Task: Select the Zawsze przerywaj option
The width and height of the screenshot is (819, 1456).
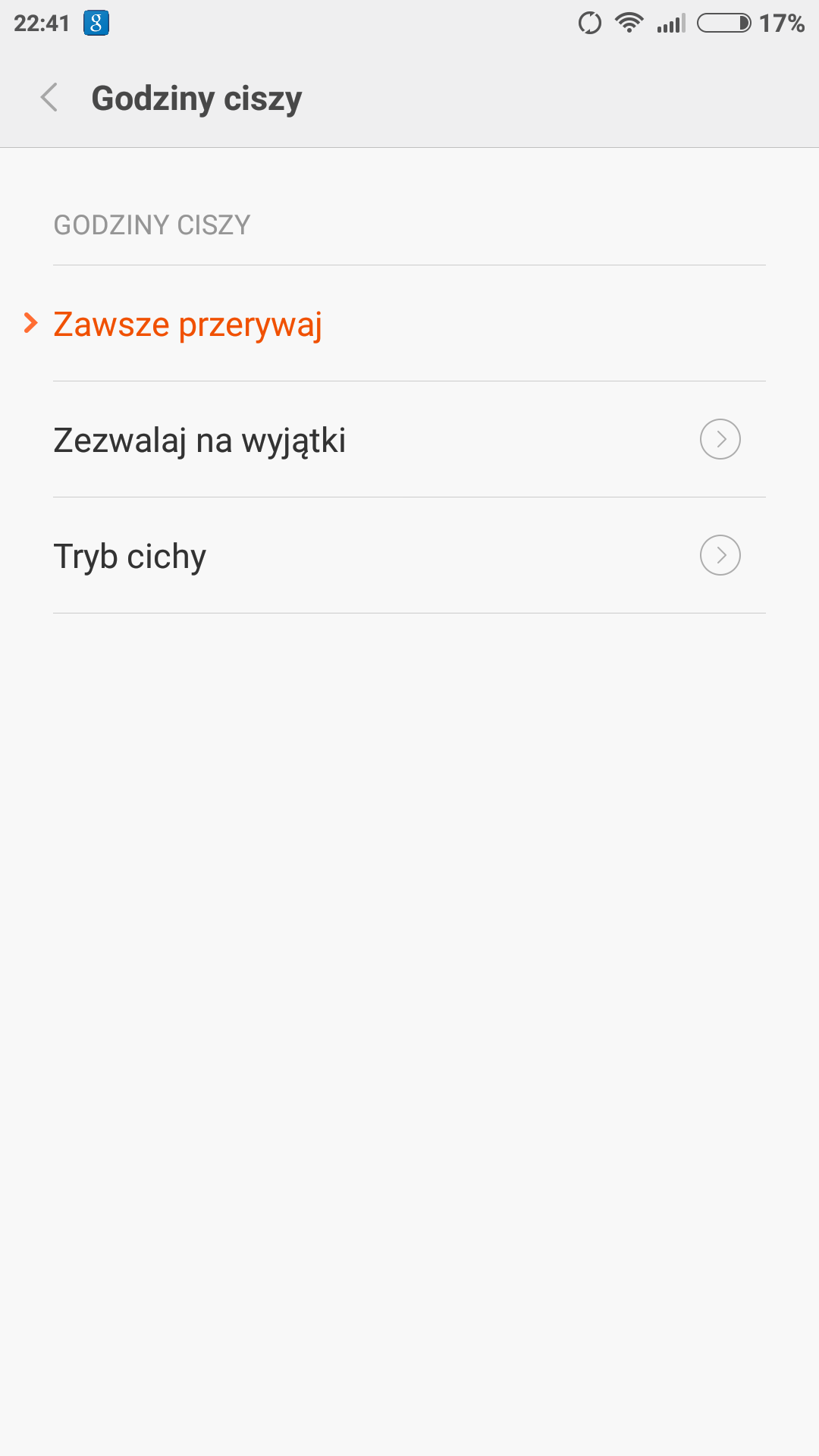Action: click(188, 325)
